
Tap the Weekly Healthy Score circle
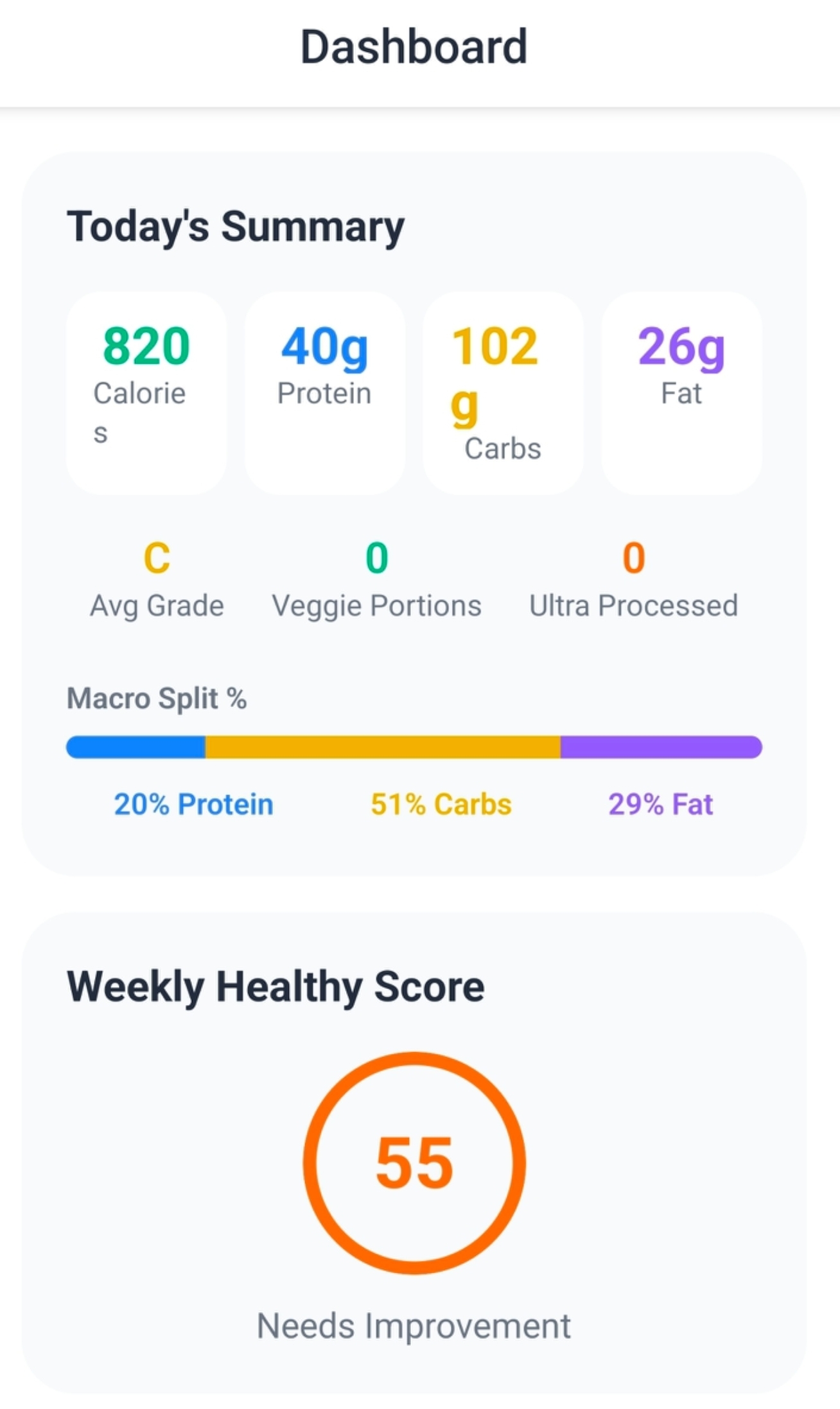click(x=415, y=1162)
